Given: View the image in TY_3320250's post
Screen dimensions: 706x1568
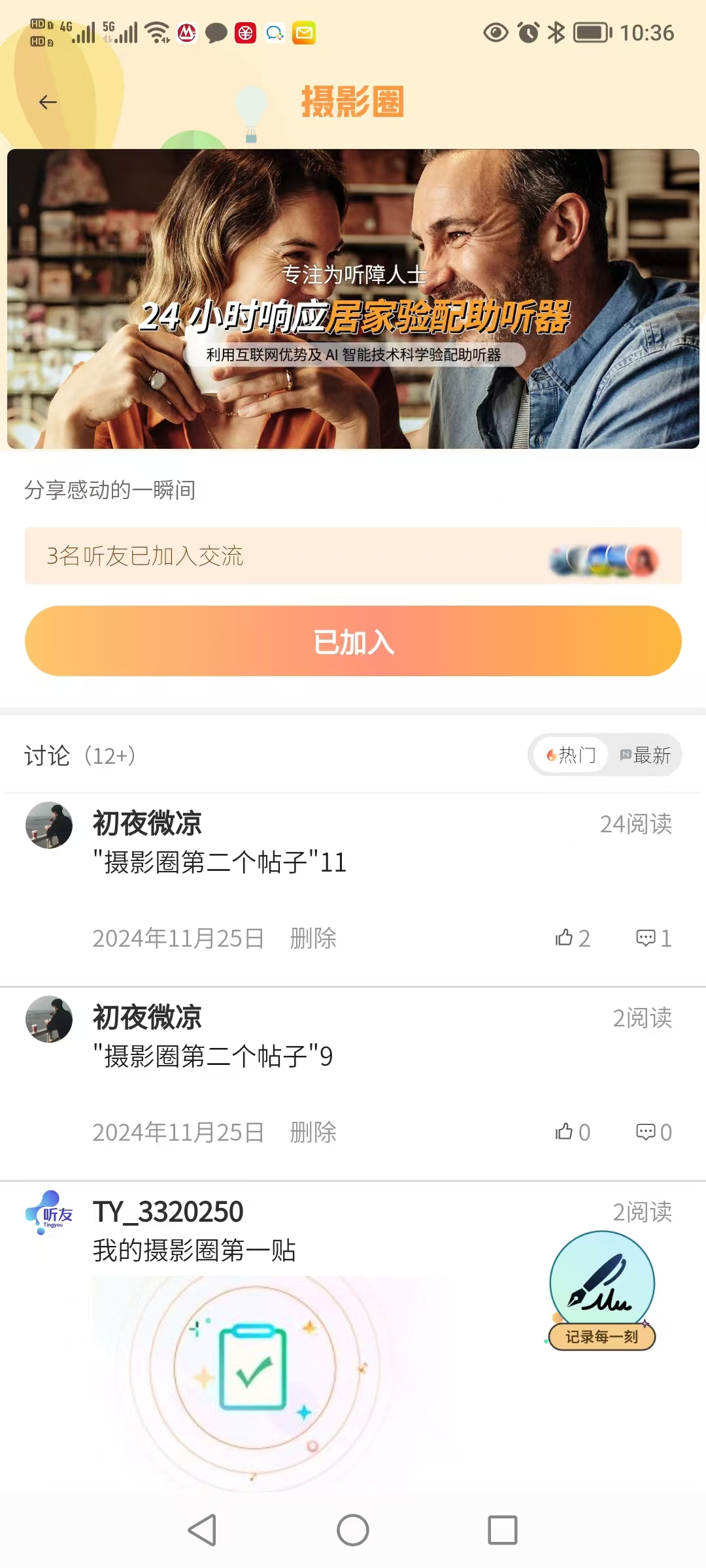Looking at the screenshot, I should click(268, 1379).
